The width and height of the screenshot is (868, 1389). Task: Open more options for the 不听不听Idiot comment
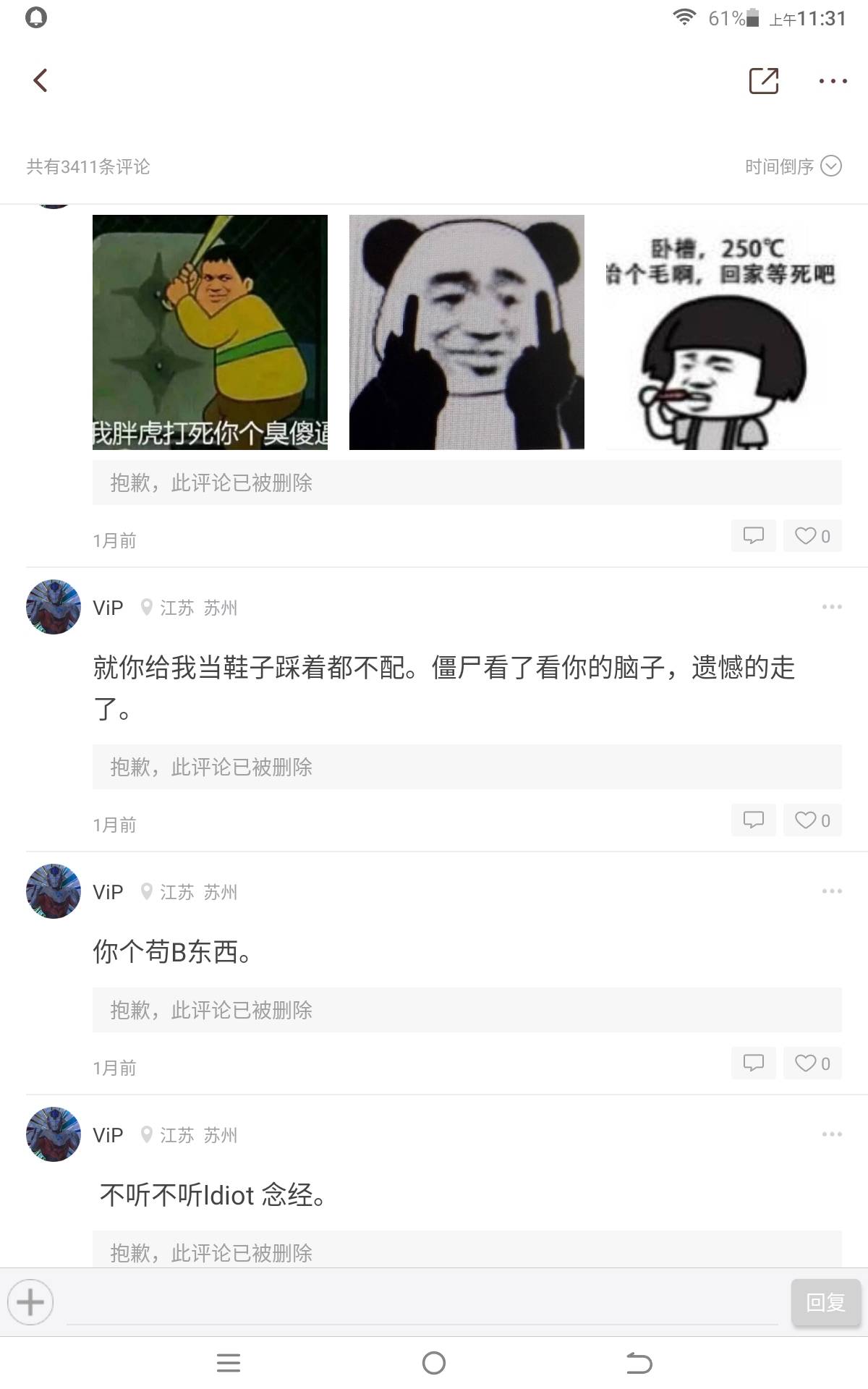(x=832, y=1134)
